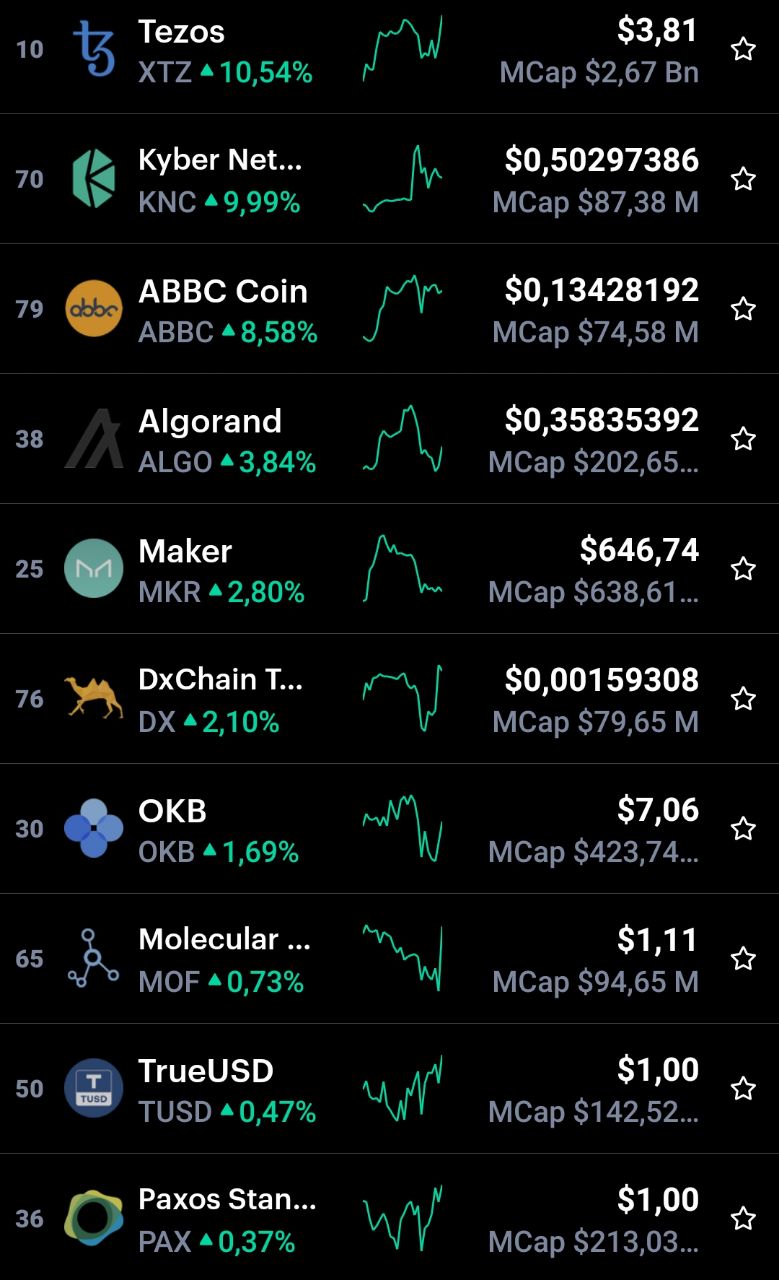
Task: Open the Kyber Network row
Action: pos(389,179)
